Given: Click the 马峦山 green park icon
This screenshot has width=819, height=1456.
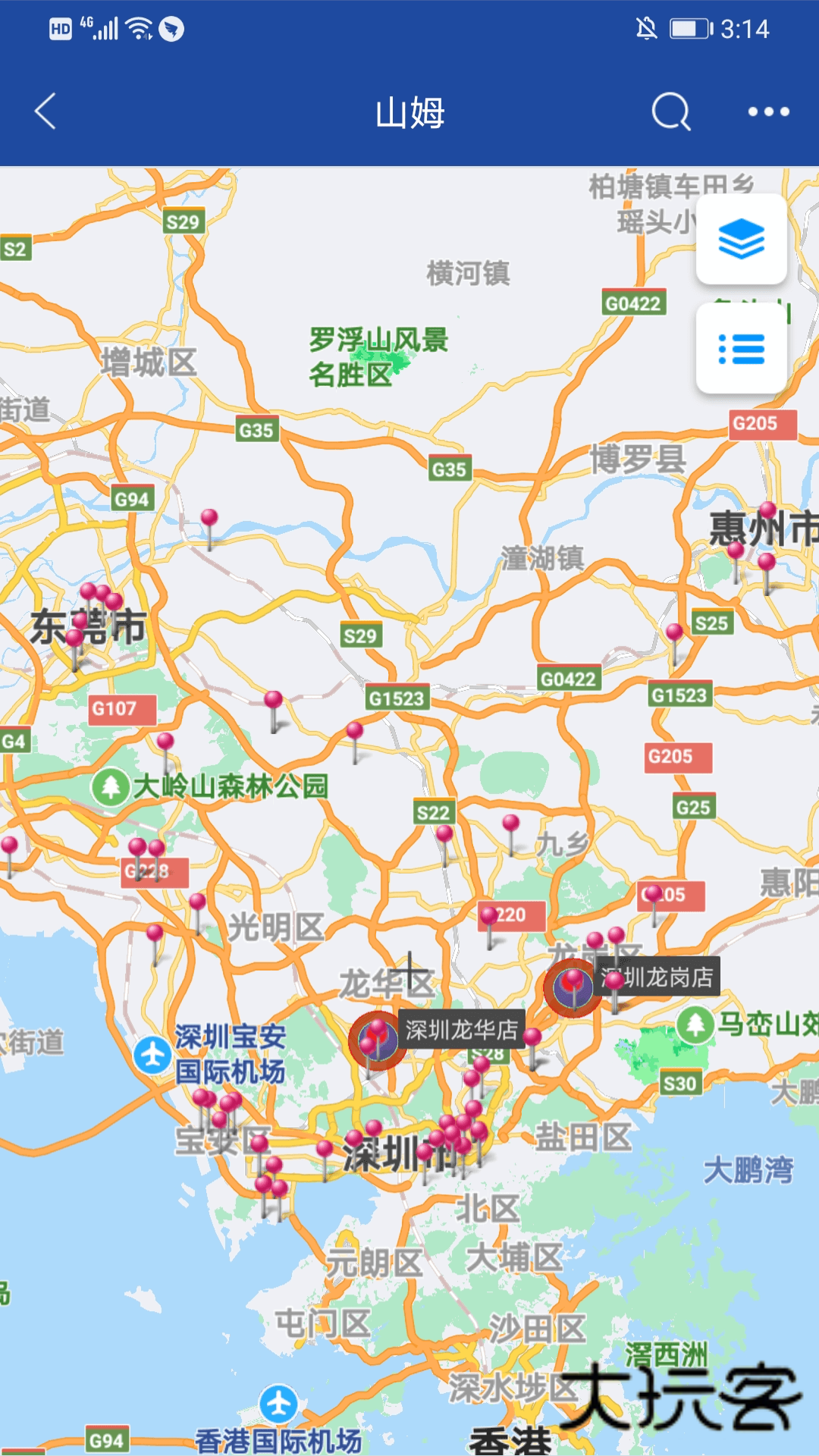Looking at the screenshot, I should pyautogui.click(x=695, y=1025).
